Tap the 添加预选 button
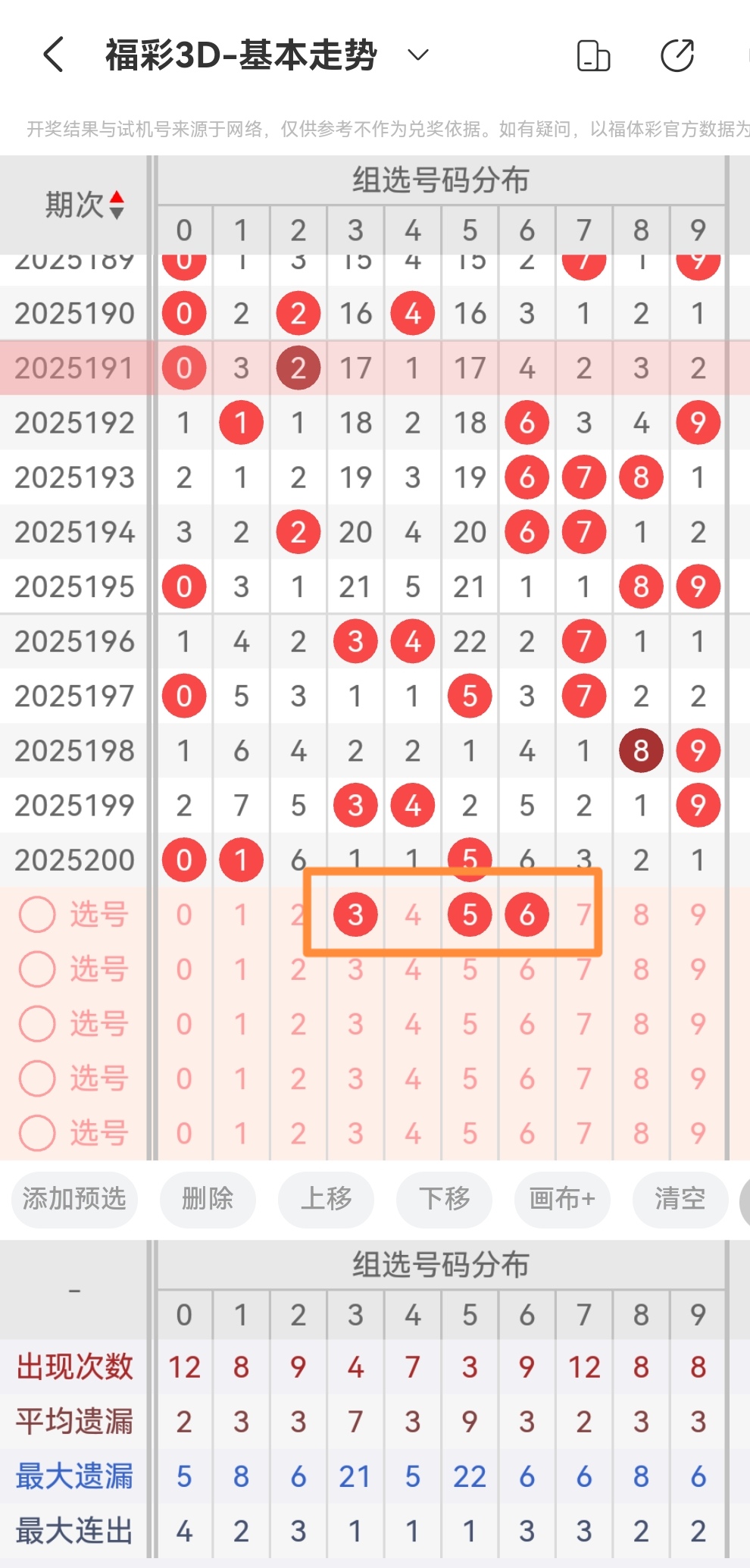This screenshot has width=750, height=1568. [x=73, y=1200]
